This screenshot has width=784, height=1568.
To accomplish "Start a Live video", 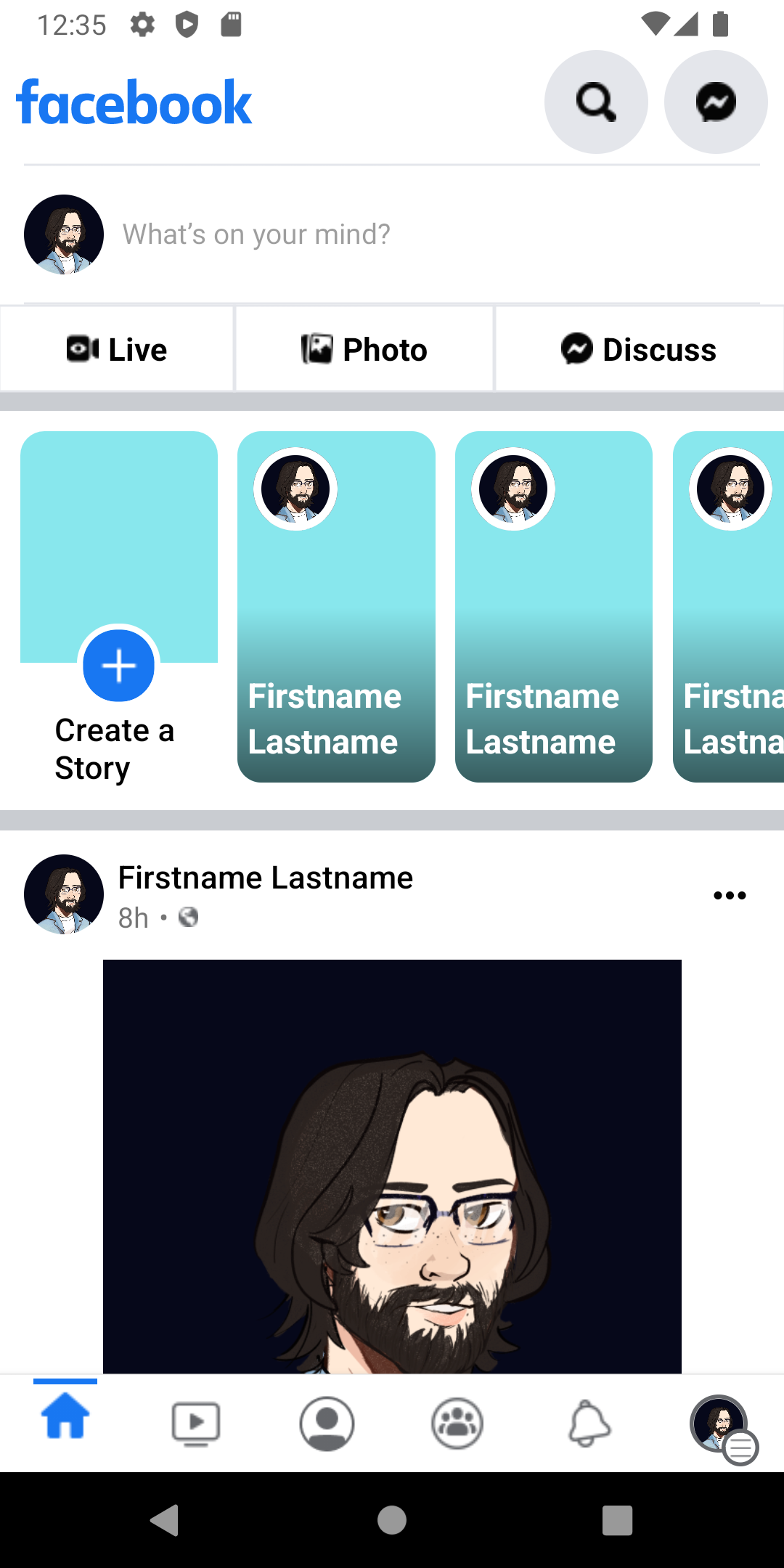I will point(116,348).
